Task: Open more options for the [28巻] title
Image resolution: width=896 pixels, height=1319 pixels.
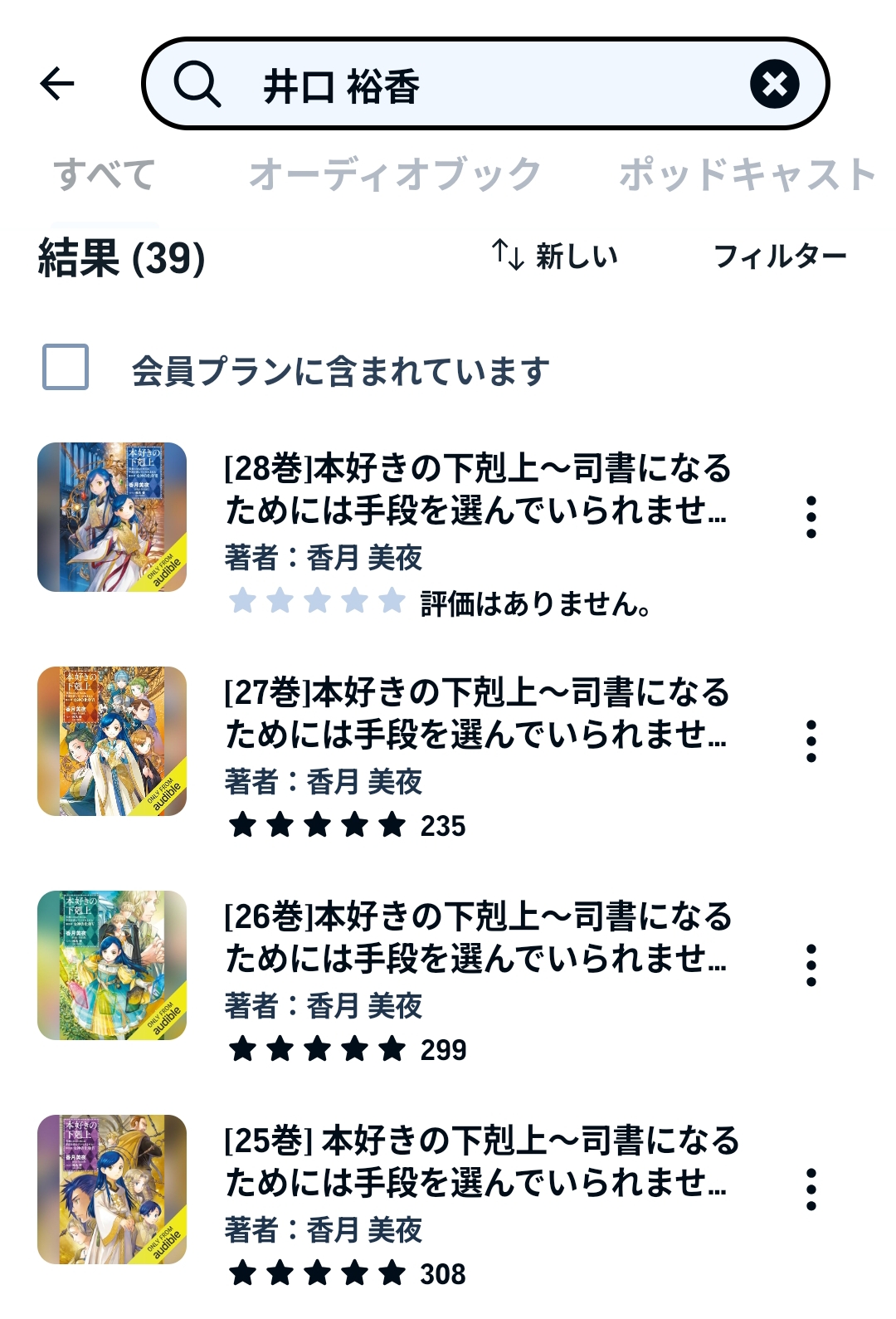Action: [811, 517]
